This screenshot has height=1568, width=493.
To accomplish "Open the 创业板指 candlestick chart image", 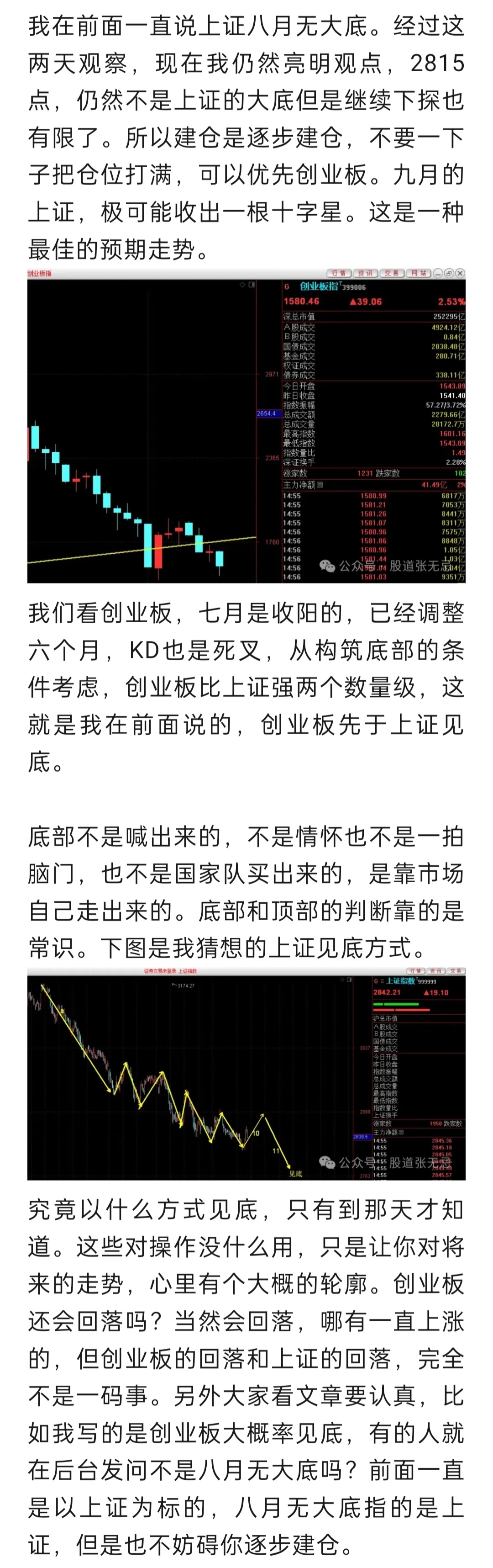I will click(x=246, y=425).
